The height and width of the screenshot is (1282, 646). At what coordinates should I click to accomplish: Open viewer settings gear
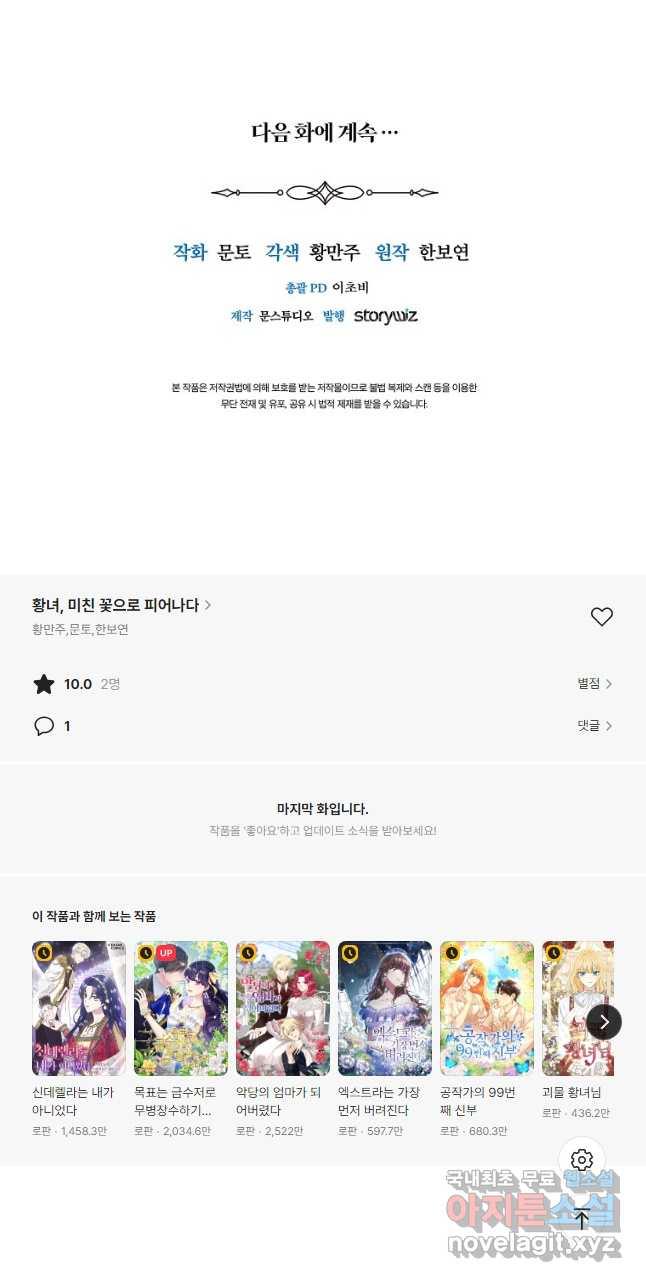tap(582, 1160)
